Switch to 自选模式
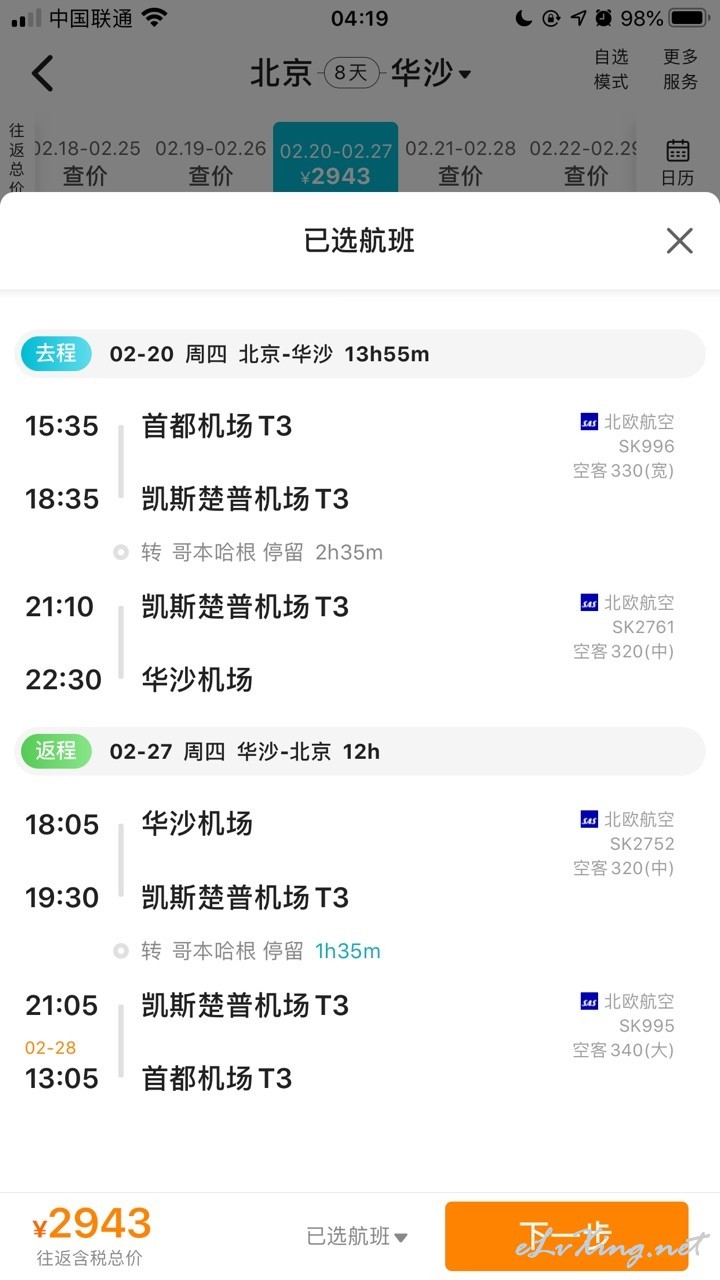The width and height of the screenshot is (720, 1280). (x=611, y=70)
